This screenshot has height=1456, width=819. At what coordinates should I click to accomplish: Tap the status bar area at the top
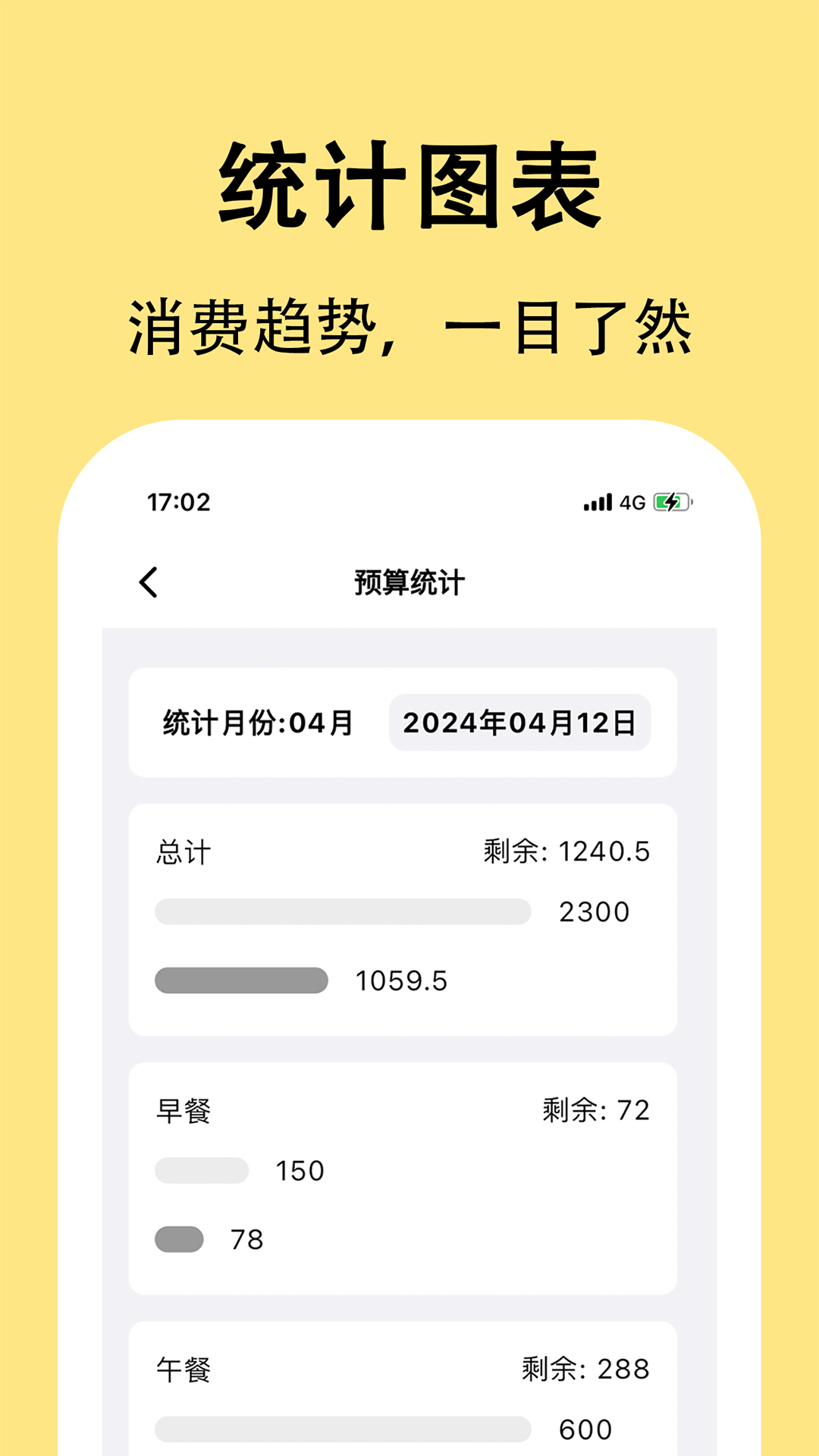click(x=409, y=500)
